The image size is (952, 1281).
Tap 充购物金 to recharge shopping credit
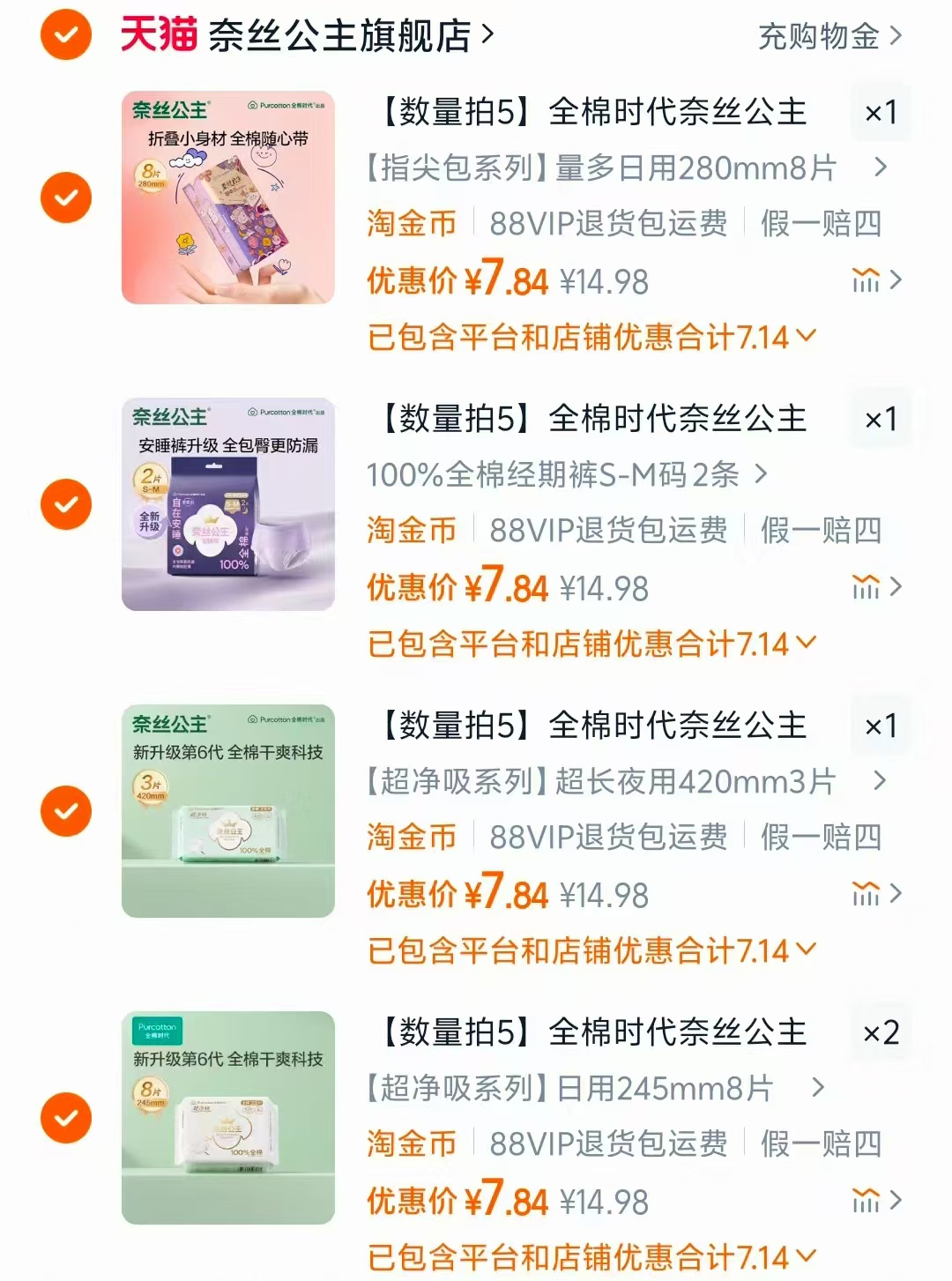pos(820,35)
